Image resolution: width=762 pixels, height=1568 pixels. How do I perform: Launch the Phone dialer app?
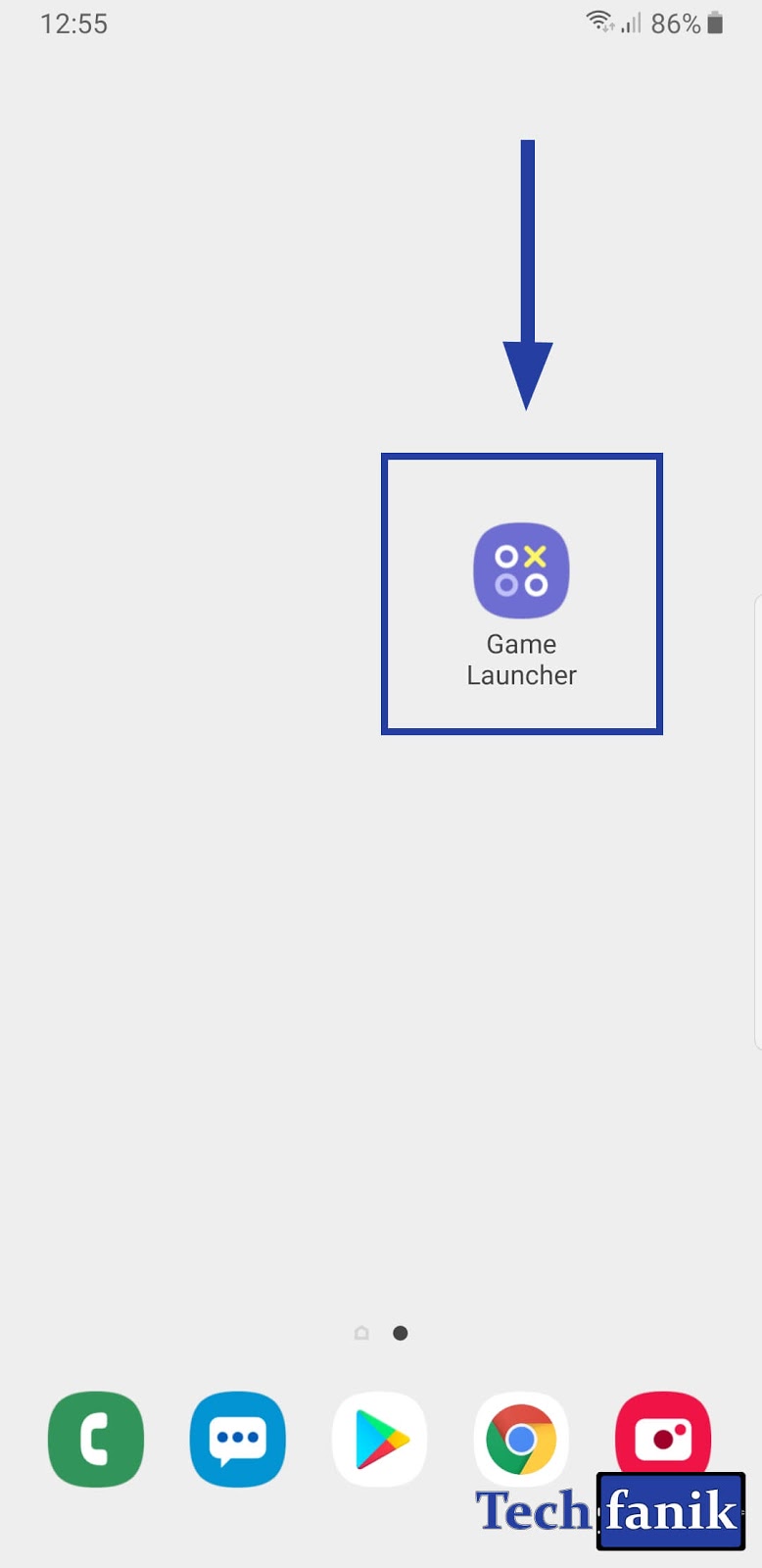(x=95, y=1439)
